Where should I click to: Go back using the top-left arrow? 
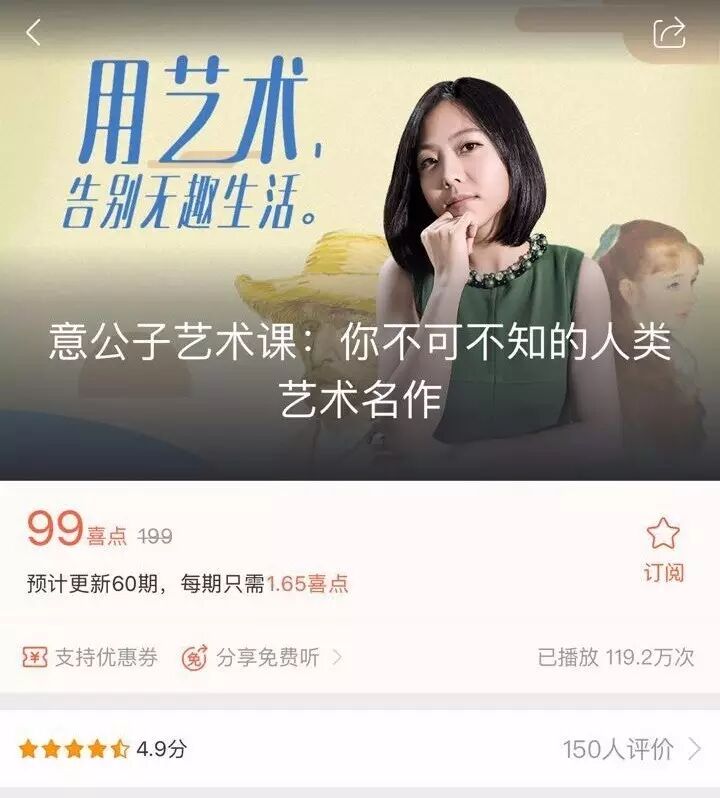pyautogui.click(x=33, y=33)
